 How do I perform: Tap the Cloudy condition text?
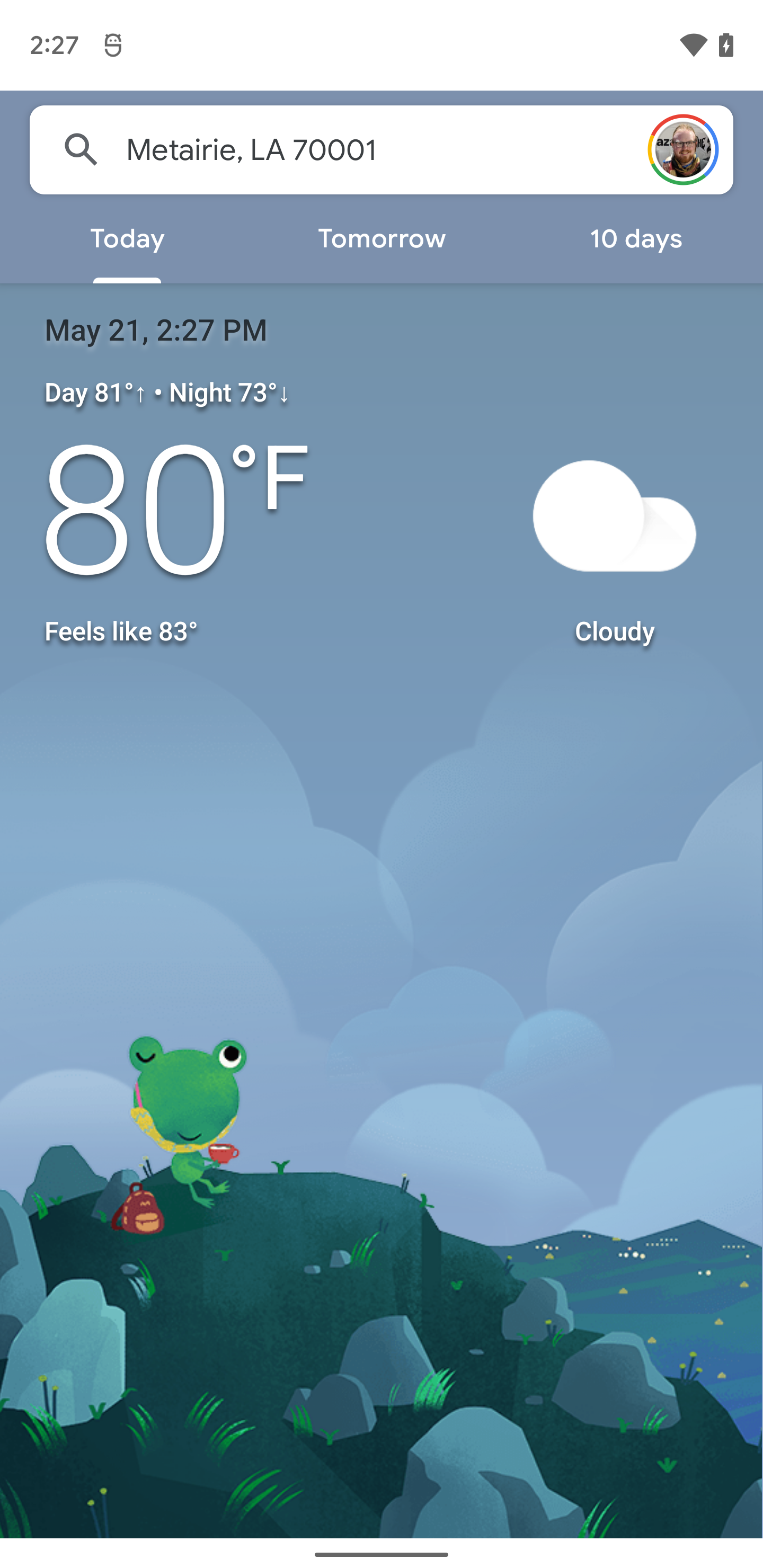click(x=615, y=631)
